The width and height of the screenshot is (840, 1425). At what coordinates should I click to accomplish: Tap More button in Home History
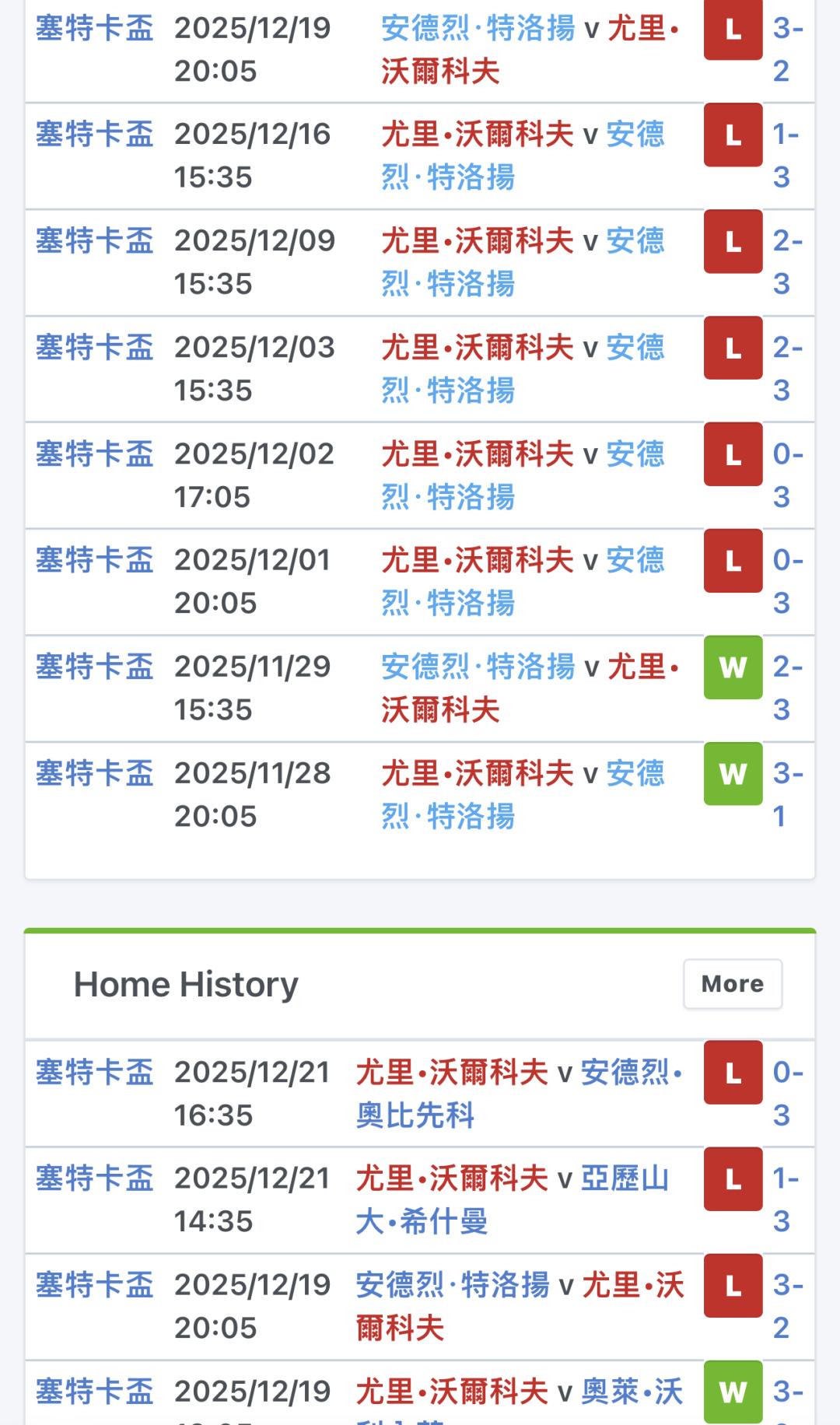pyautogui.click(x=733, y=984)
